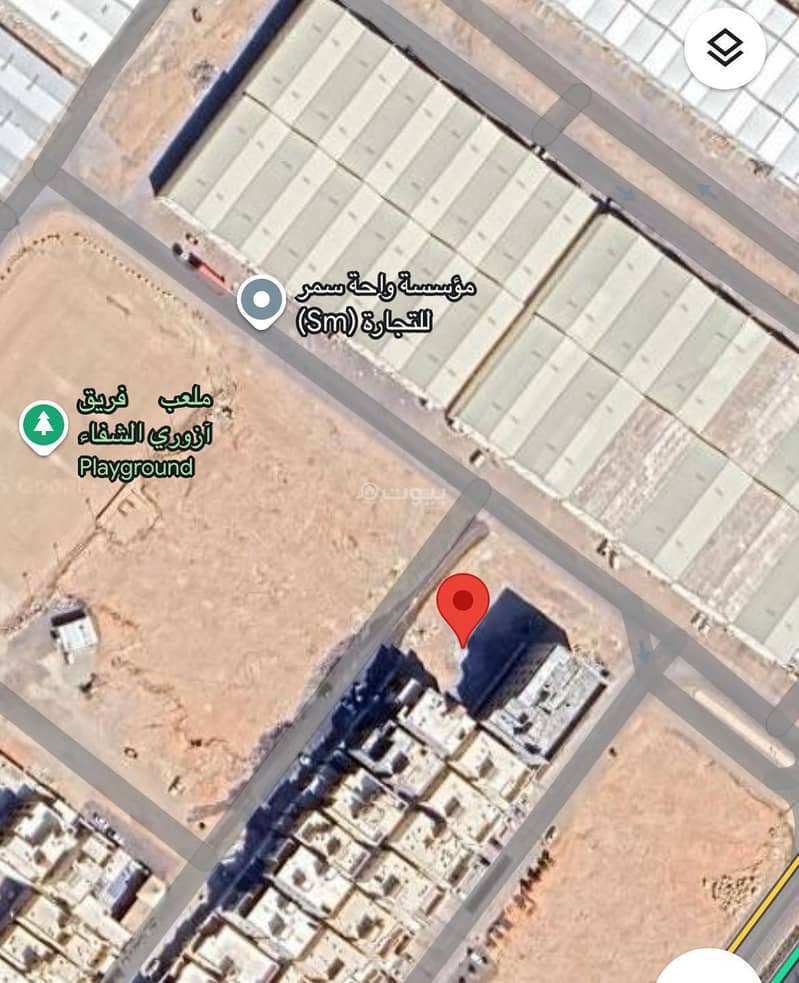
Task: Select the مؤسسة واحة سمر للتجارة place marker
Action: (x=261, y=300)
